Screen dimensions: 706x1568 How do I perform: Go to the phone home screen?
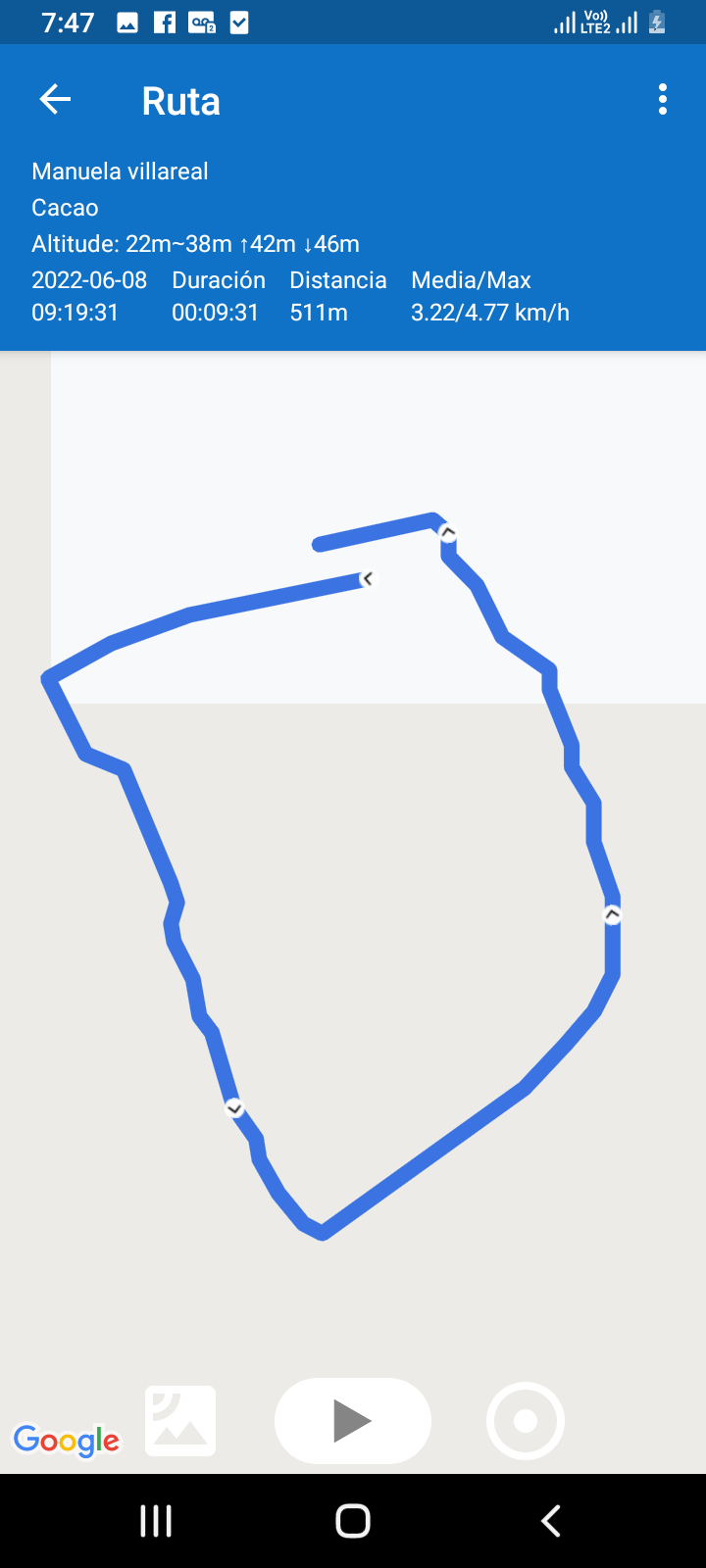click(353, 1521)
